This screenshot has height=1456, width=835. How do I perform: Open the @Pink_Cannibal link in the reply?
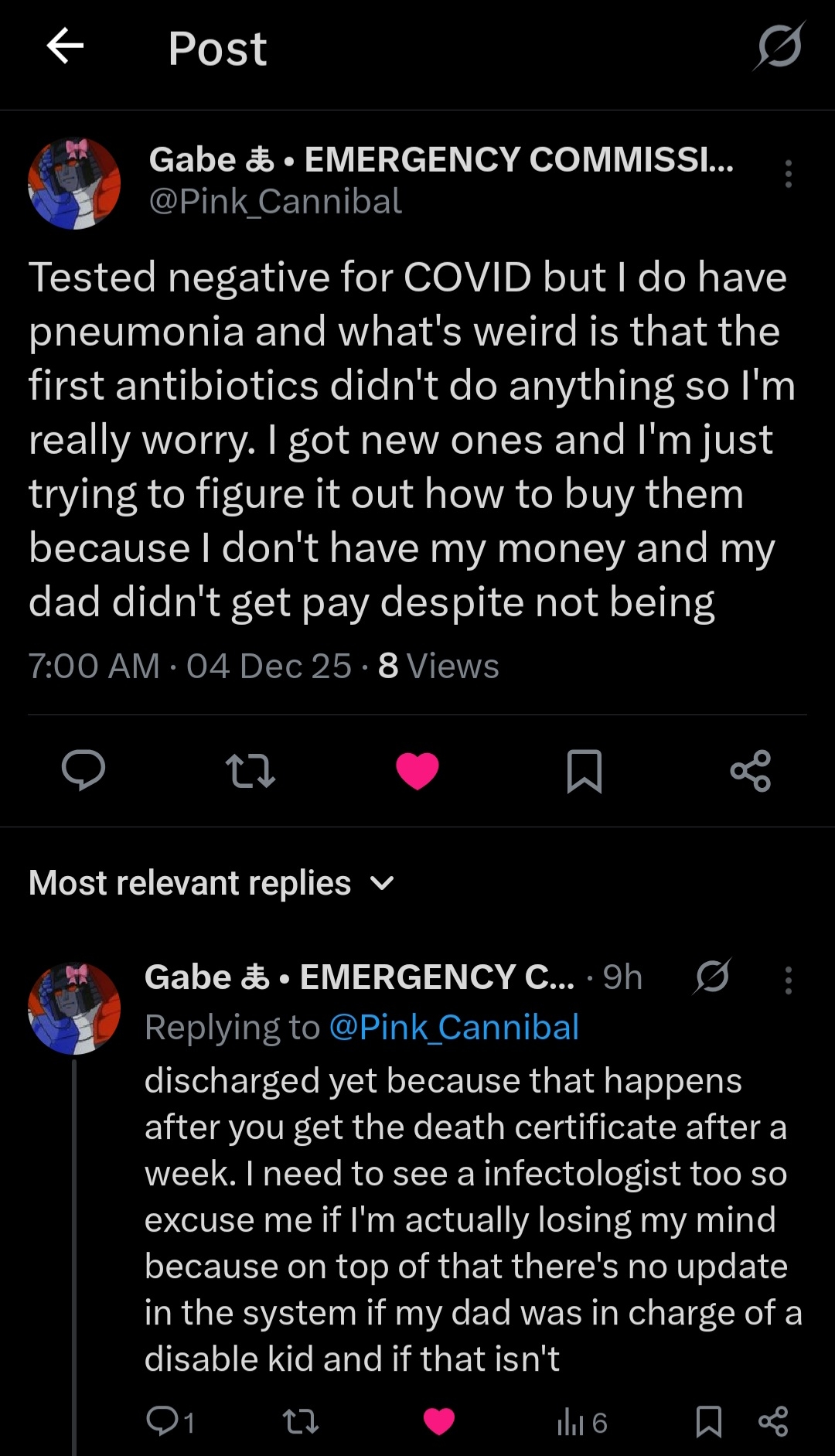click(x=454, y=1028)
